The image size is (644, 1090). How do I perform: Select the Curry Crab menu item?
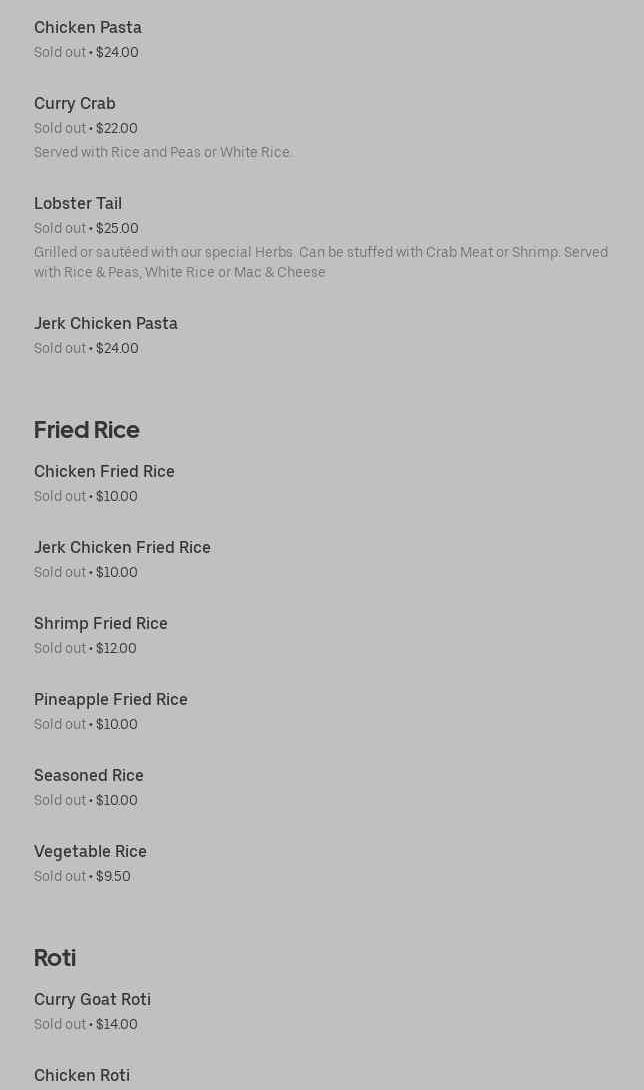pos(75,104)
